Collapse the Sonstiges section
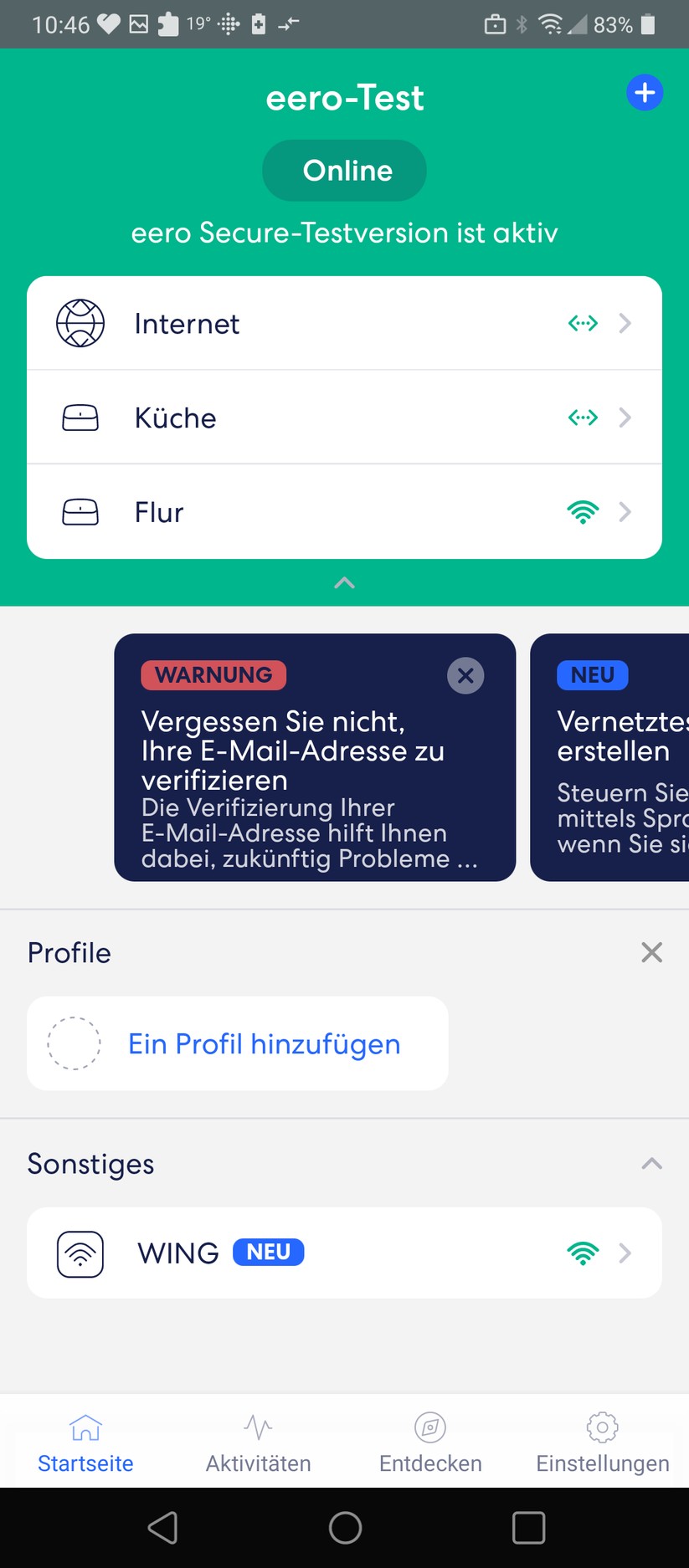 (x=652, y=1163)
